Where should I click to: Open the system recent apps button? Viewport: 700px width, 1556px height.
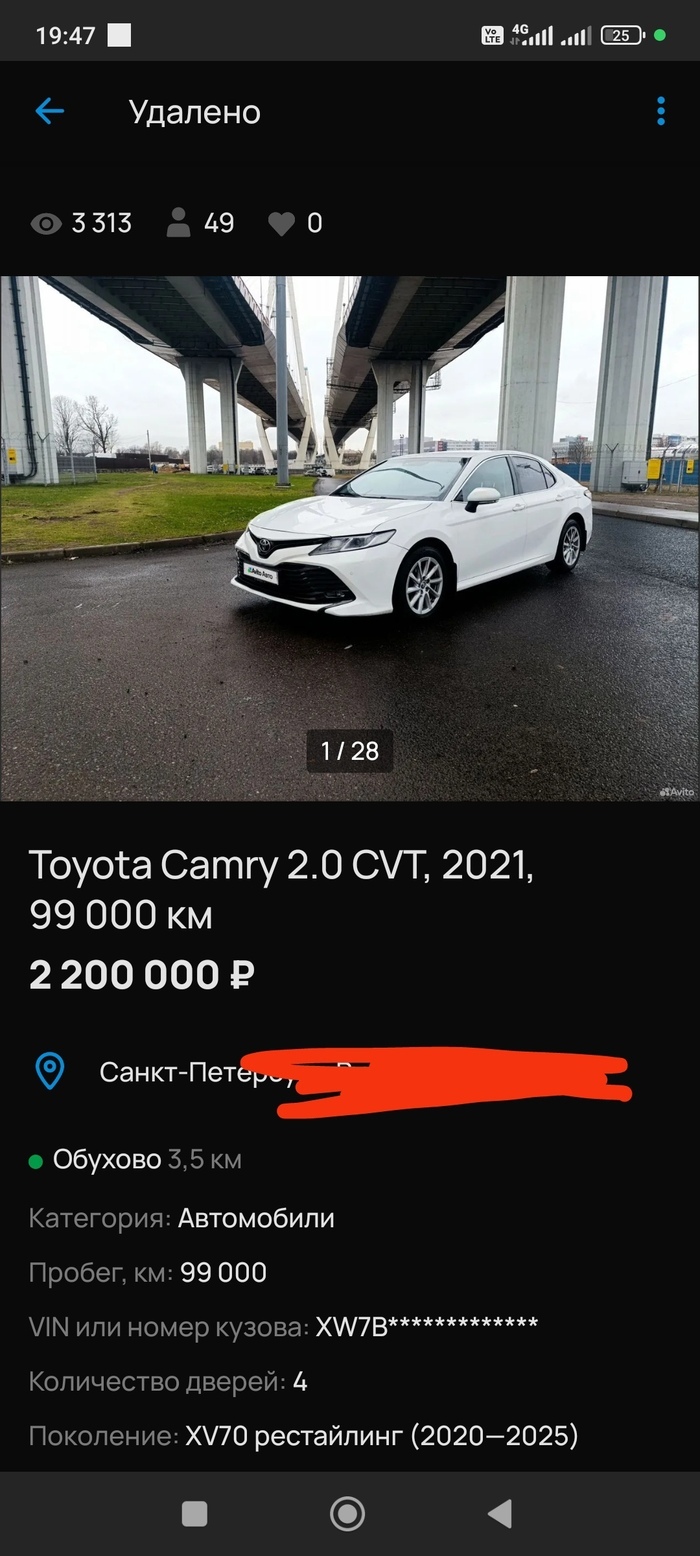(x=195, y=1514)
